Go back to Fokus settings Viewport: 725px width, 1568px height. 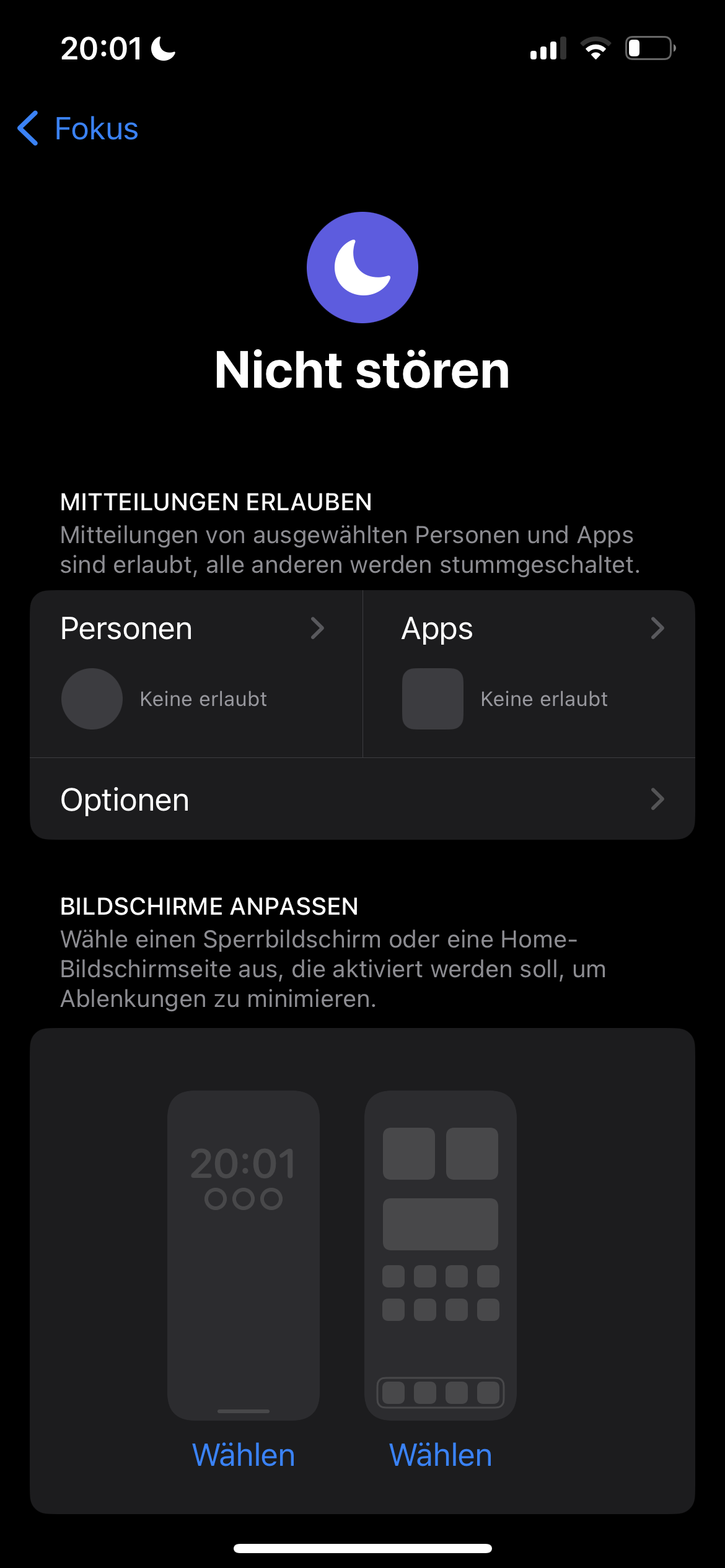point(78,129)
